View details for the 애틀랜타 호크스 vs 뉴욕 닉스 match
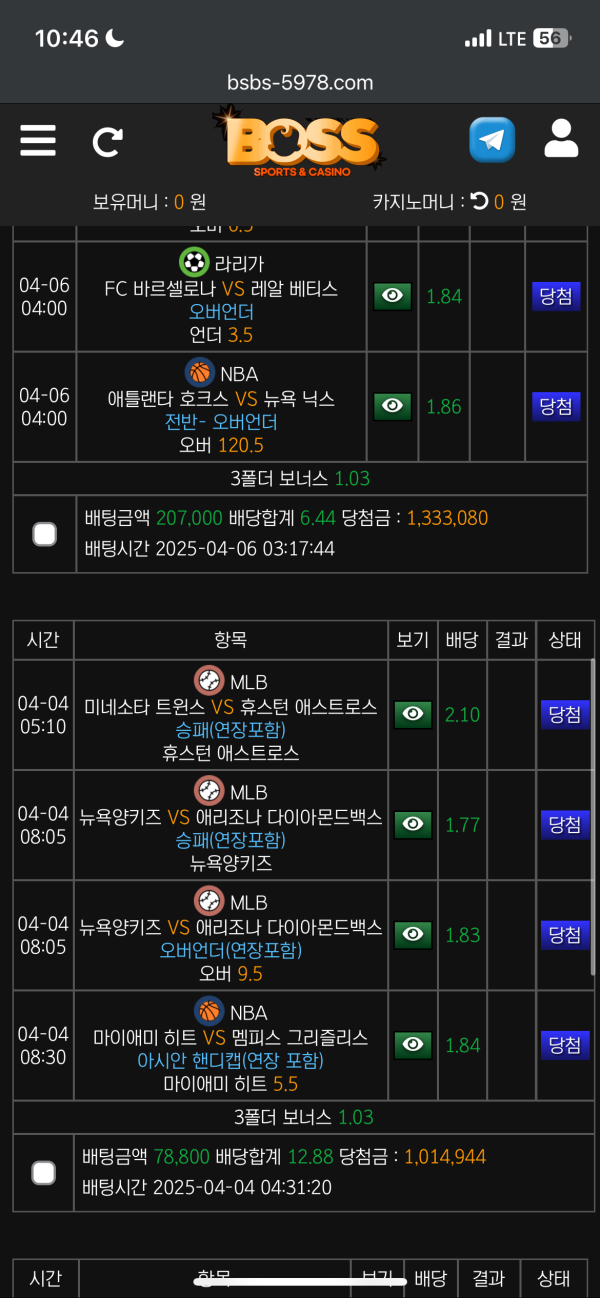 point(392,406)
